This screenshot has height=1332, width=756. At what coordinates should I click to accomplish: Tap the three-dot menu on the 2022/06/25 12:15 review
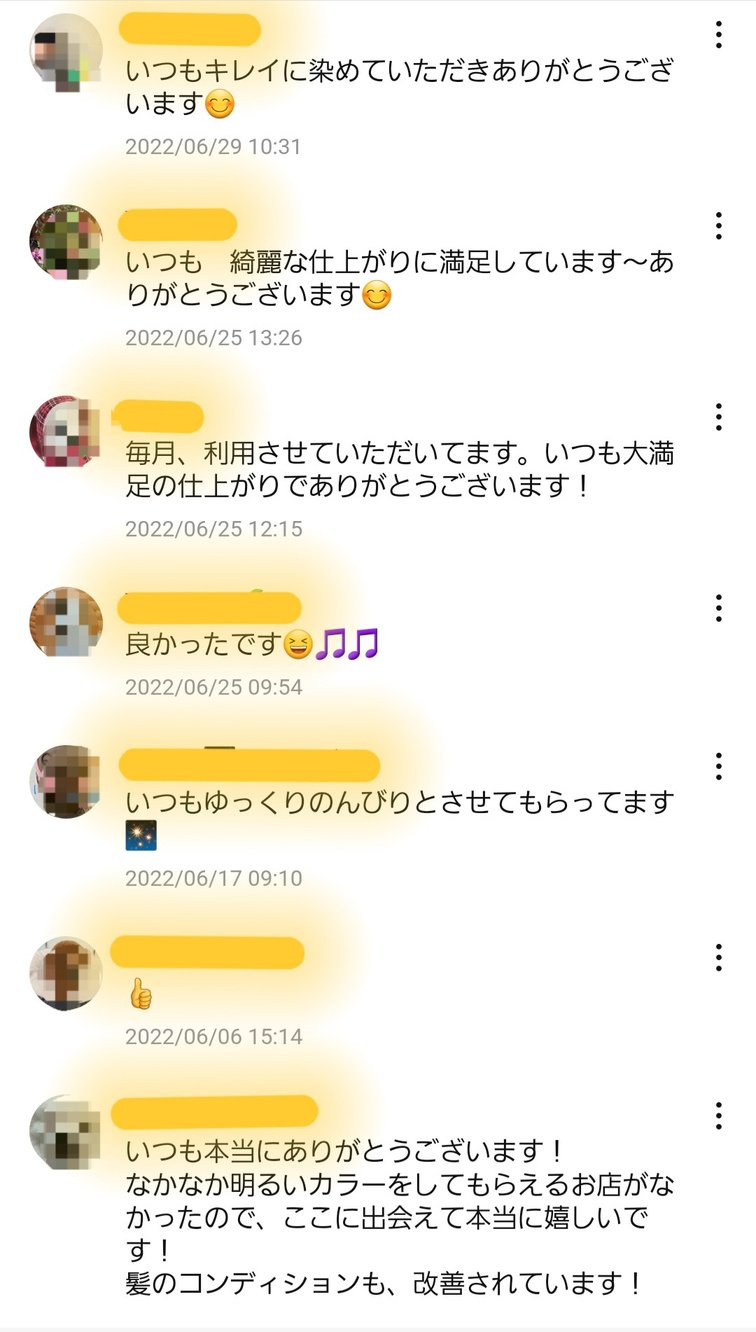point(718,417)
